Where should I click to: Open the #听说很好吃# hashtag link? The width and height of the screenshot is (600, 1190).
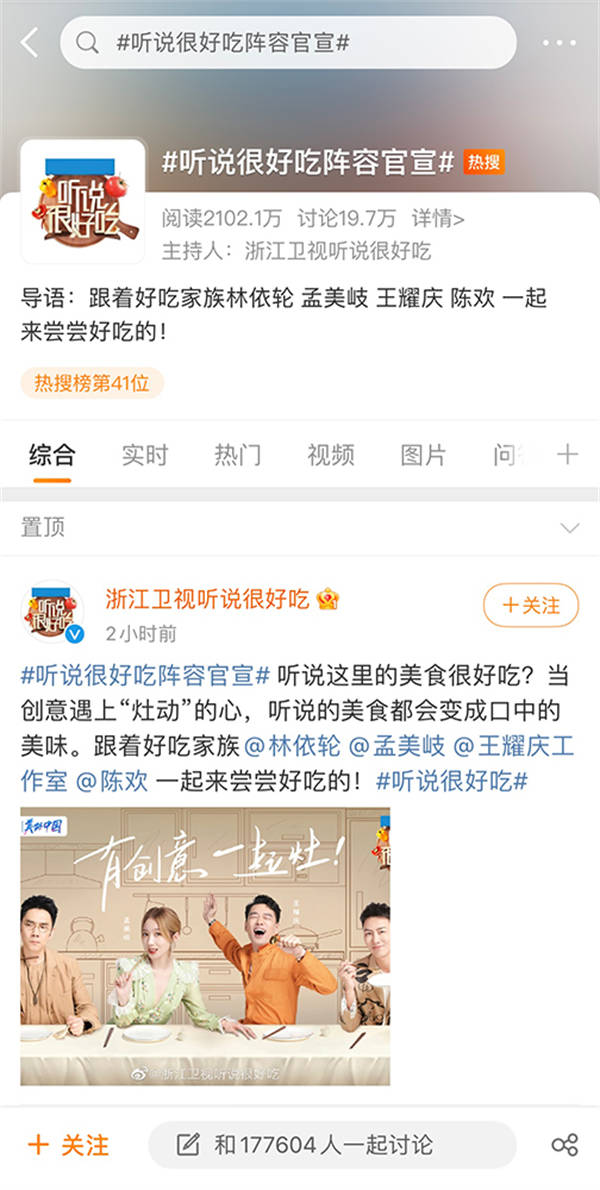(451, 779)
